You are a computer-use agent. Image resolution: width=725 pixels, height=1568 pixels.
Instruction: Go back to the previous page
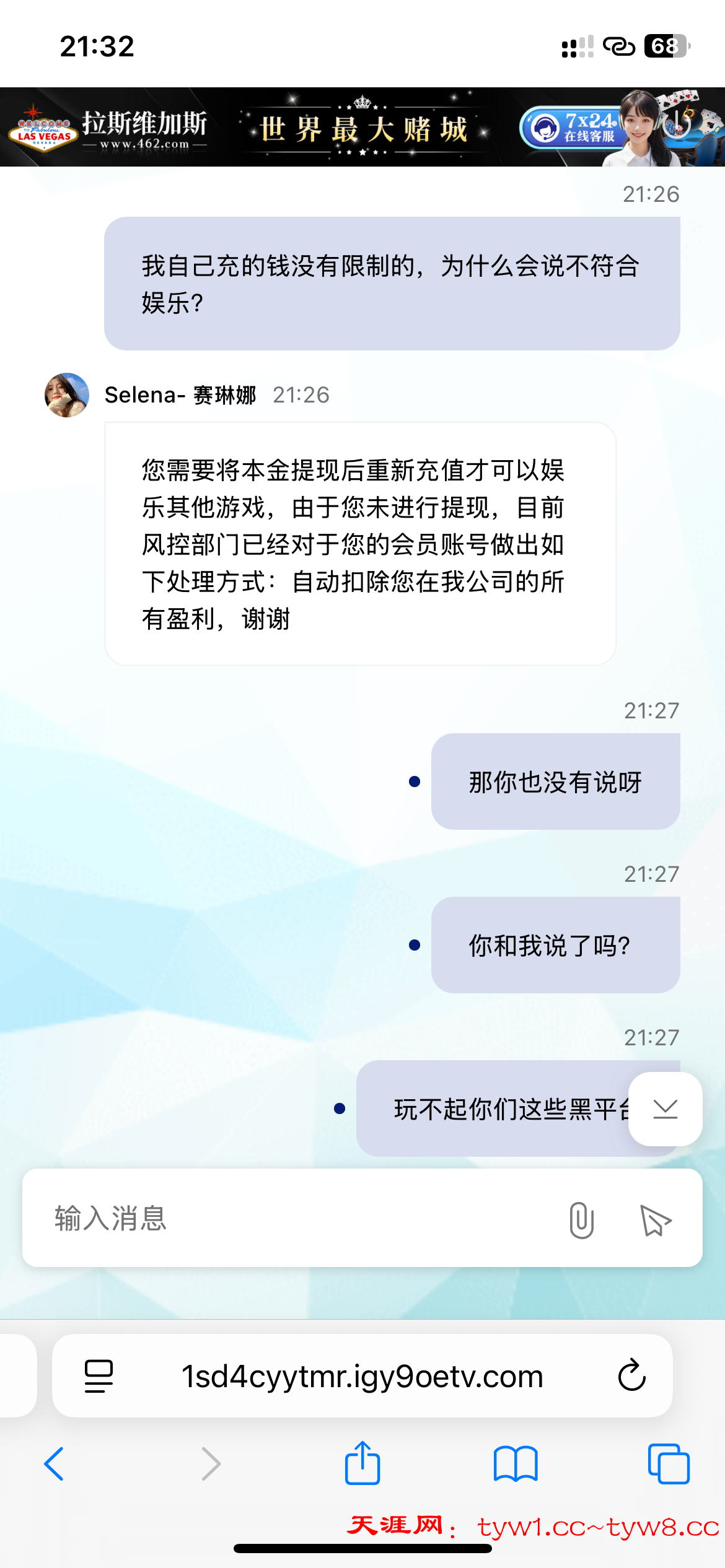[55, 1464]
